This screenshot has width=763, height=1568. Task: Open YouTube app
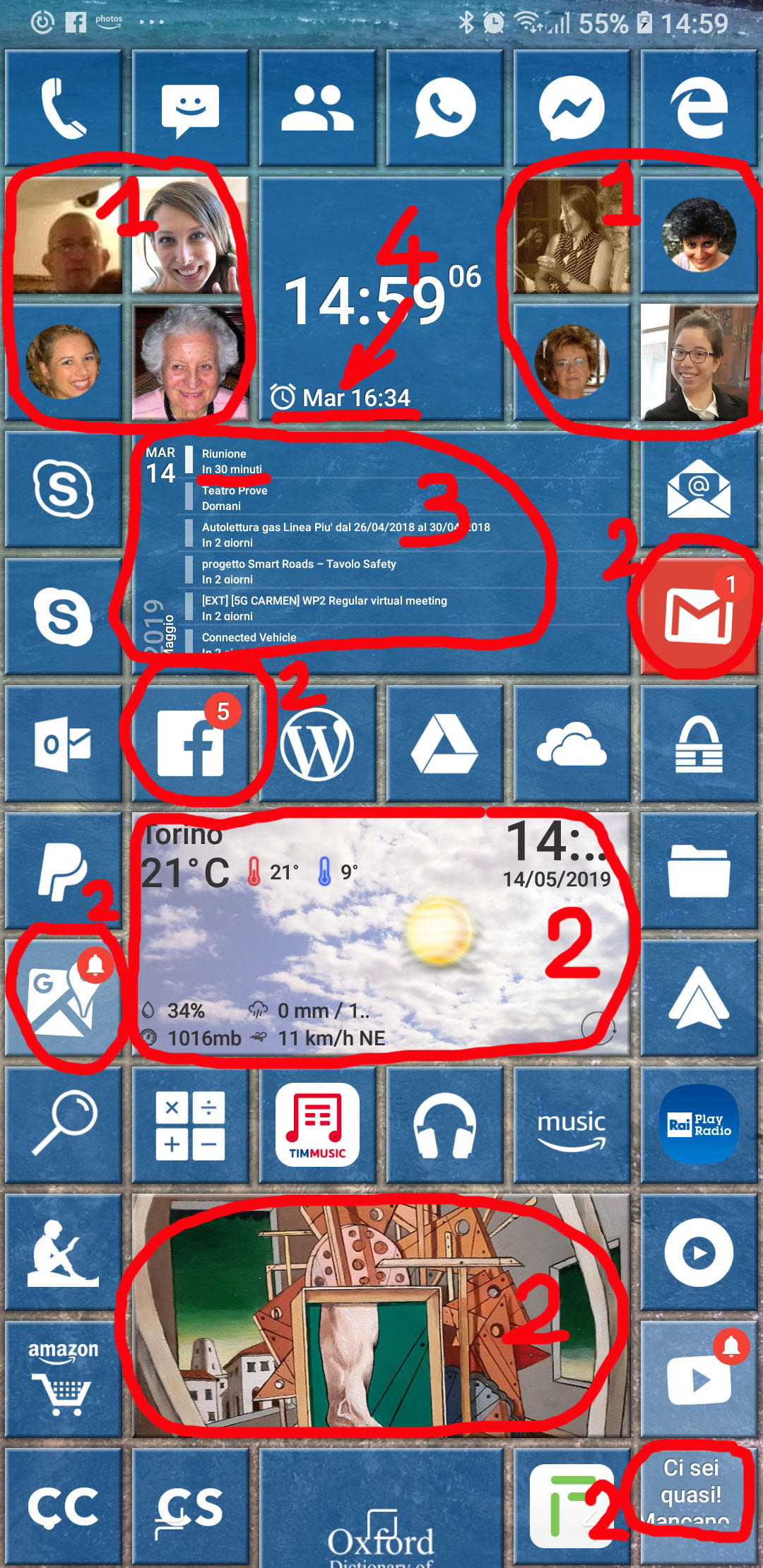(699, 1379)
